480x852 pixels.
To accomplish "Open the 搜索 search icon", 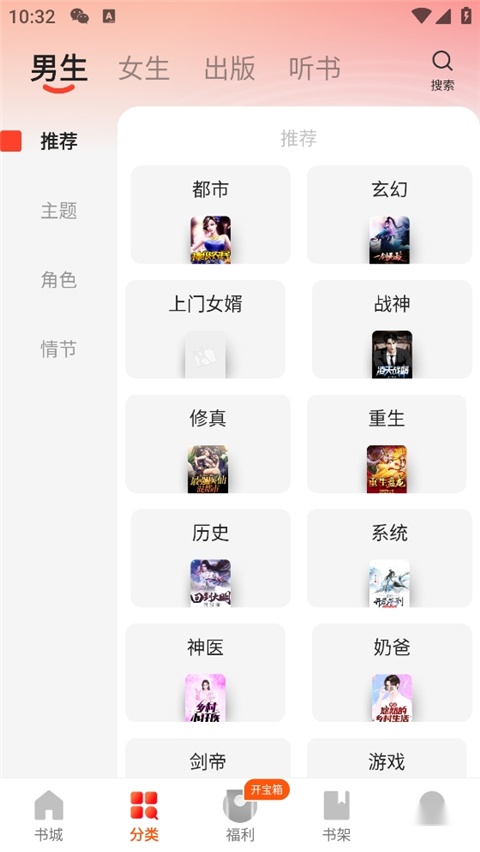I will (442, 71).
